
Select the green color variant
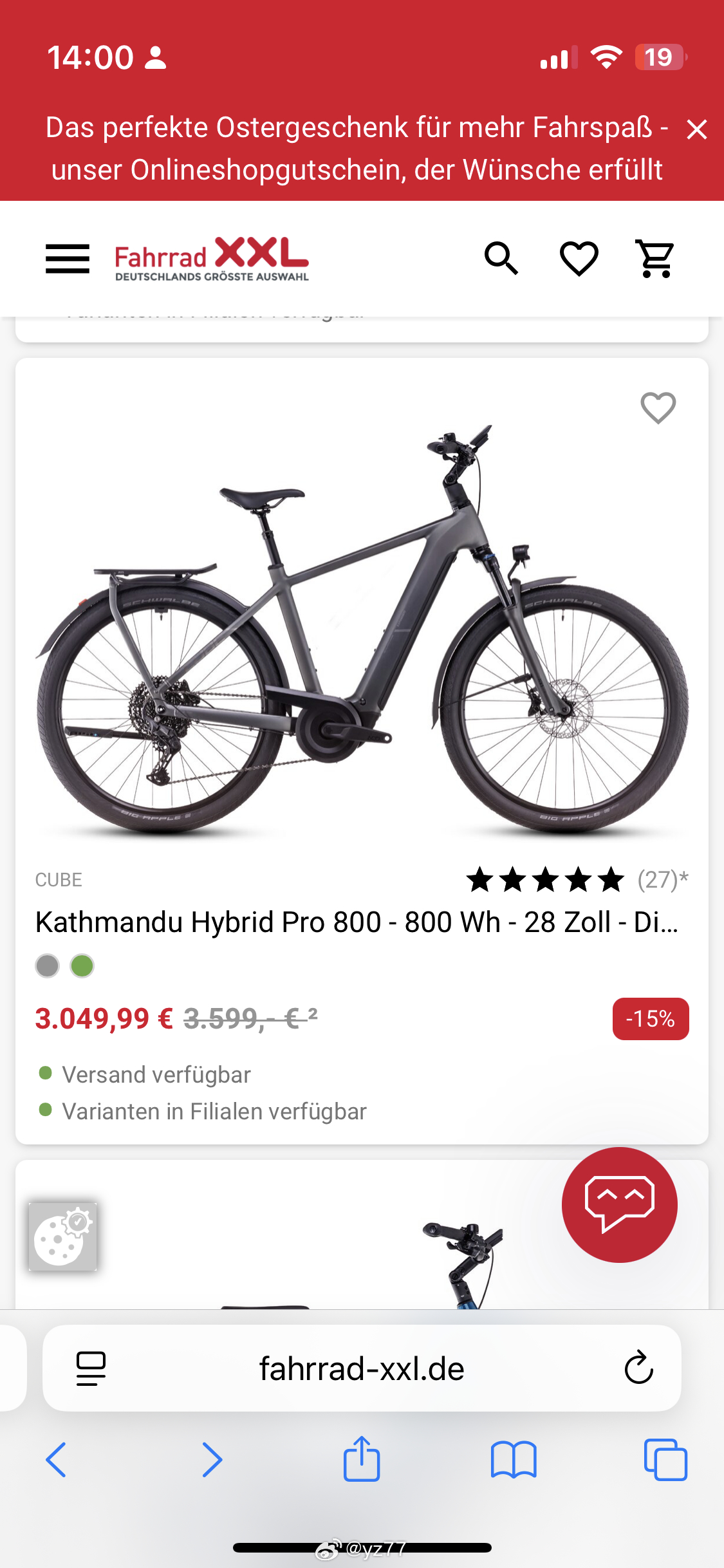tap(82, 966)
